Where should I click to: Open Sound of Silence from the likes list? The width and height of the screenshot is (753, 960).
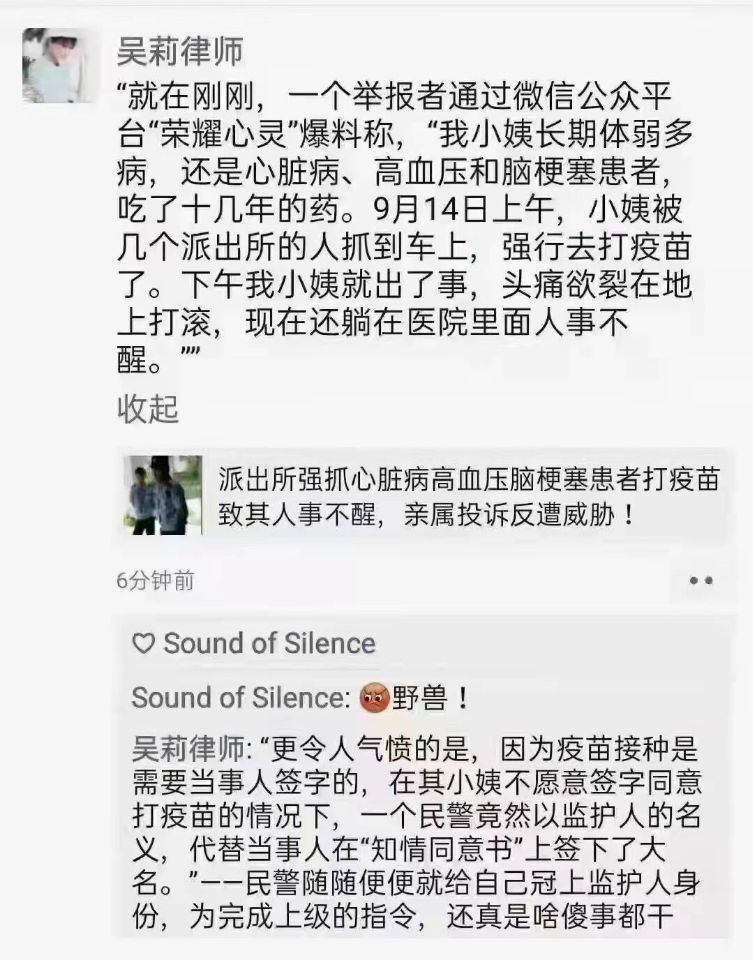tap(269, 643)
